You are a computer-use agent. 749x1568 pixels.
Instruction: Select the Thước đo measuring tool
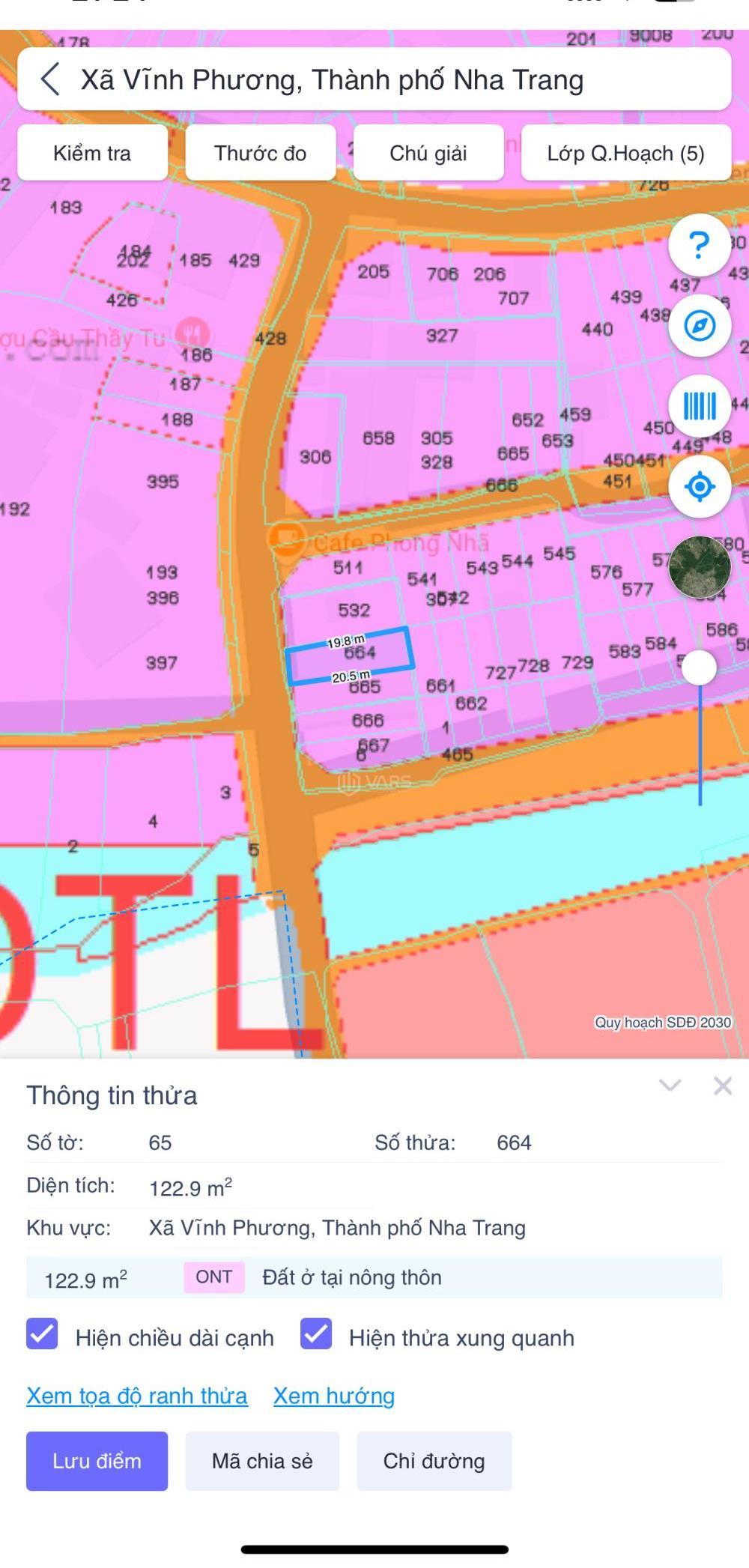point(260,153)
